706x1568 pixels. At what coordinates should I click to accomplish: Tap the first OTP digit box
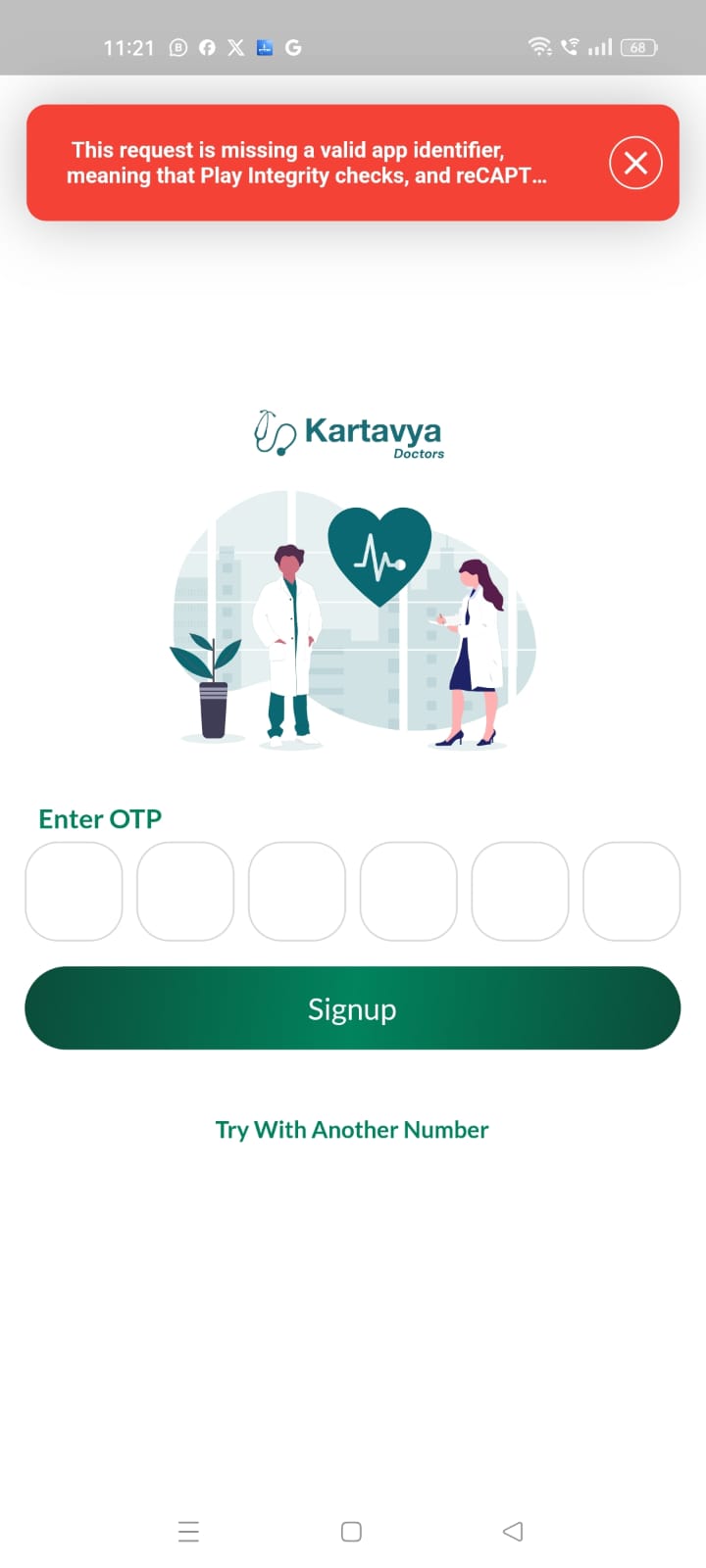[x=74, y=891]
